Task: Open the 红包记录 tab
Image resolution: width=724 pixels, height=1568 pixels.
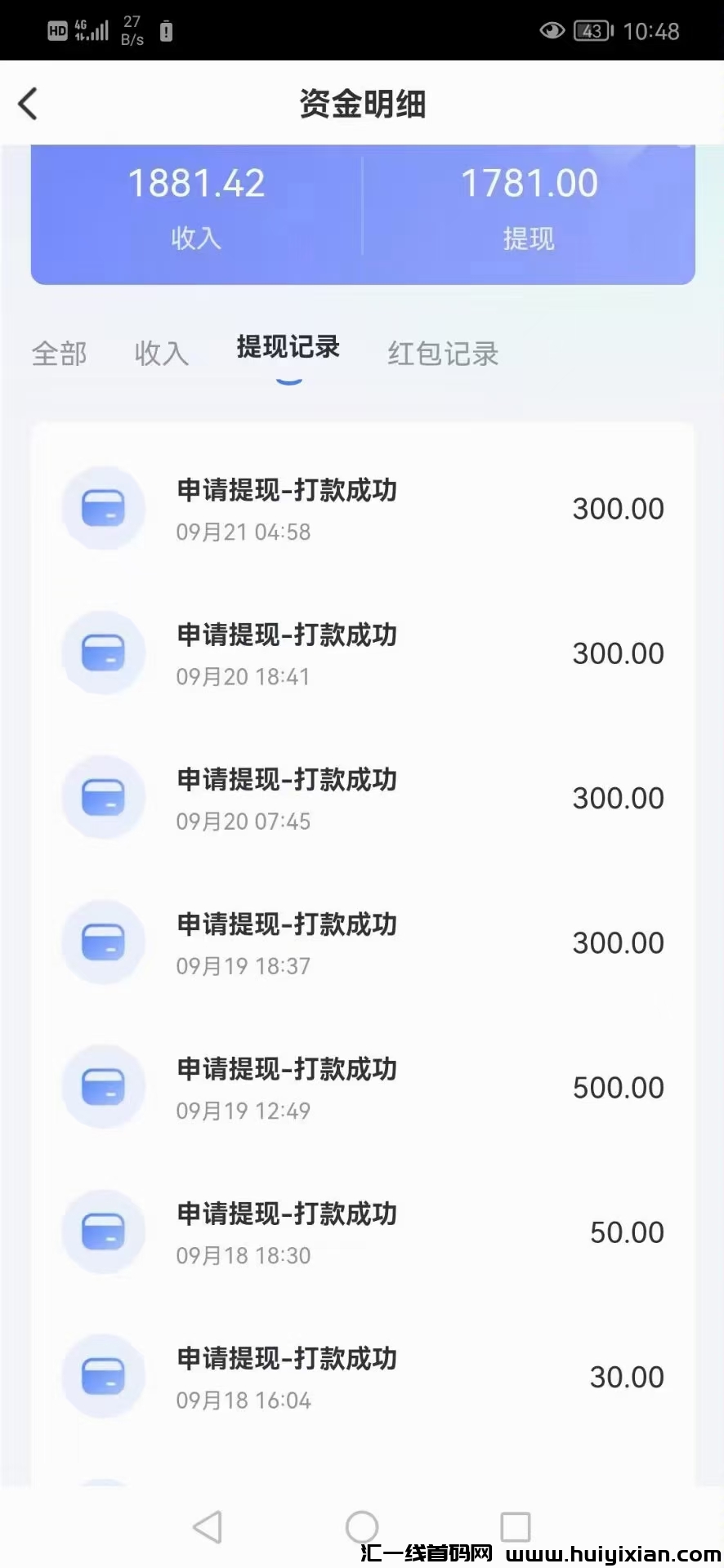Action: [443, 354]
